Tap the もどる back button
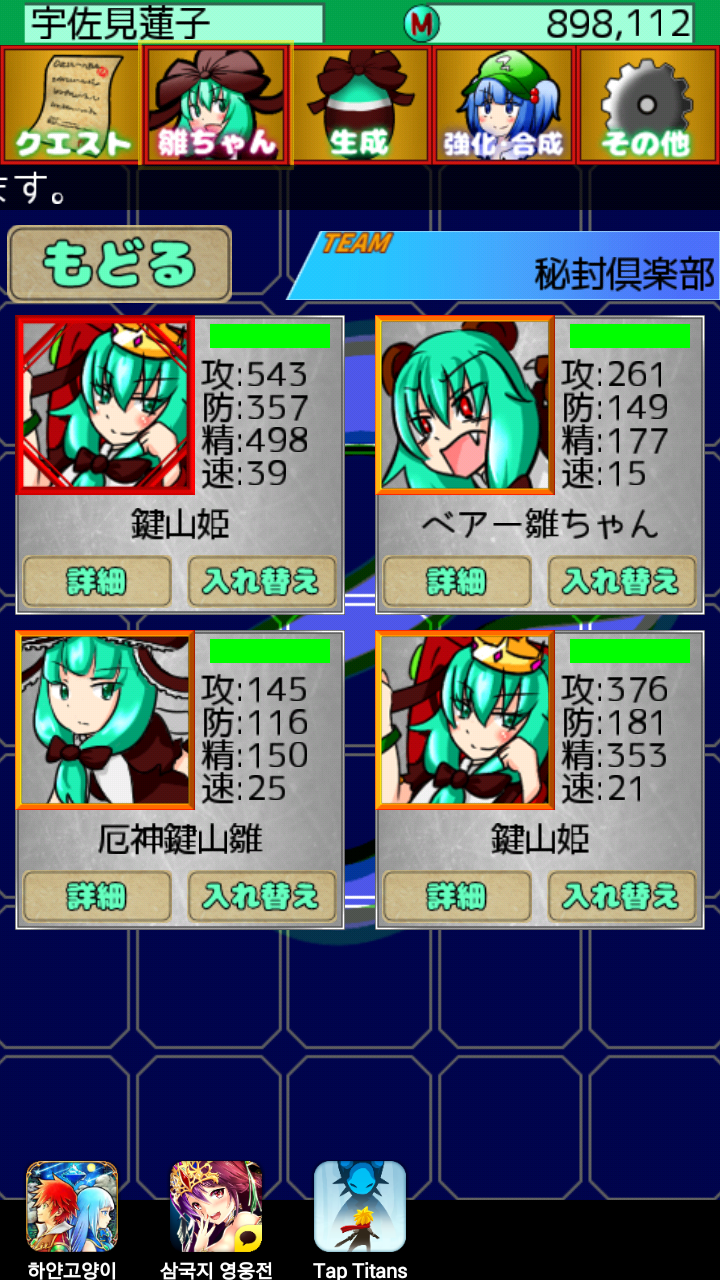720x1280 pixels. point(120,264)
